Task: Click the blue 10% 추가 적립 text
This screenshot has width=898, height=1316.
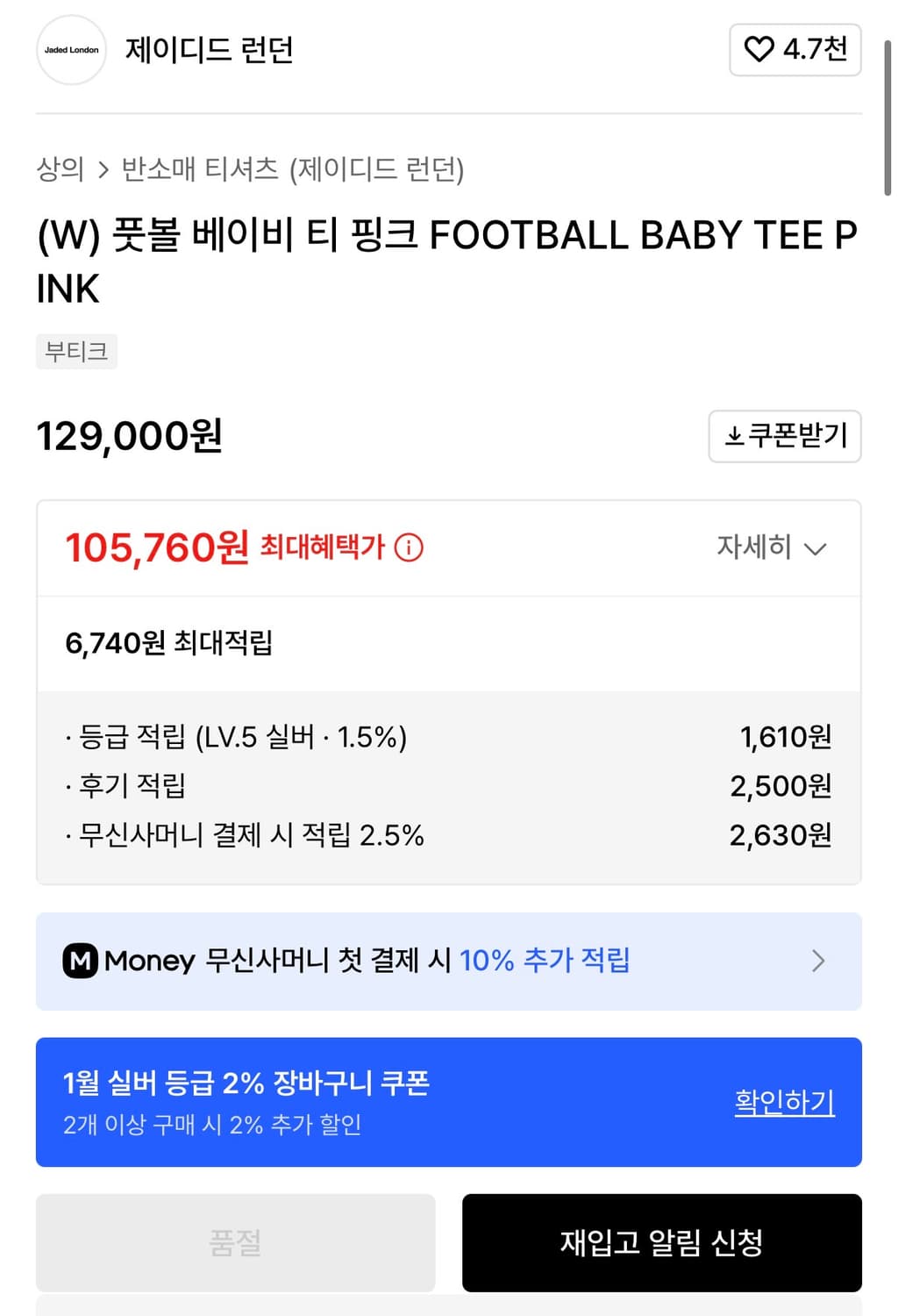Action: (545, 962)
